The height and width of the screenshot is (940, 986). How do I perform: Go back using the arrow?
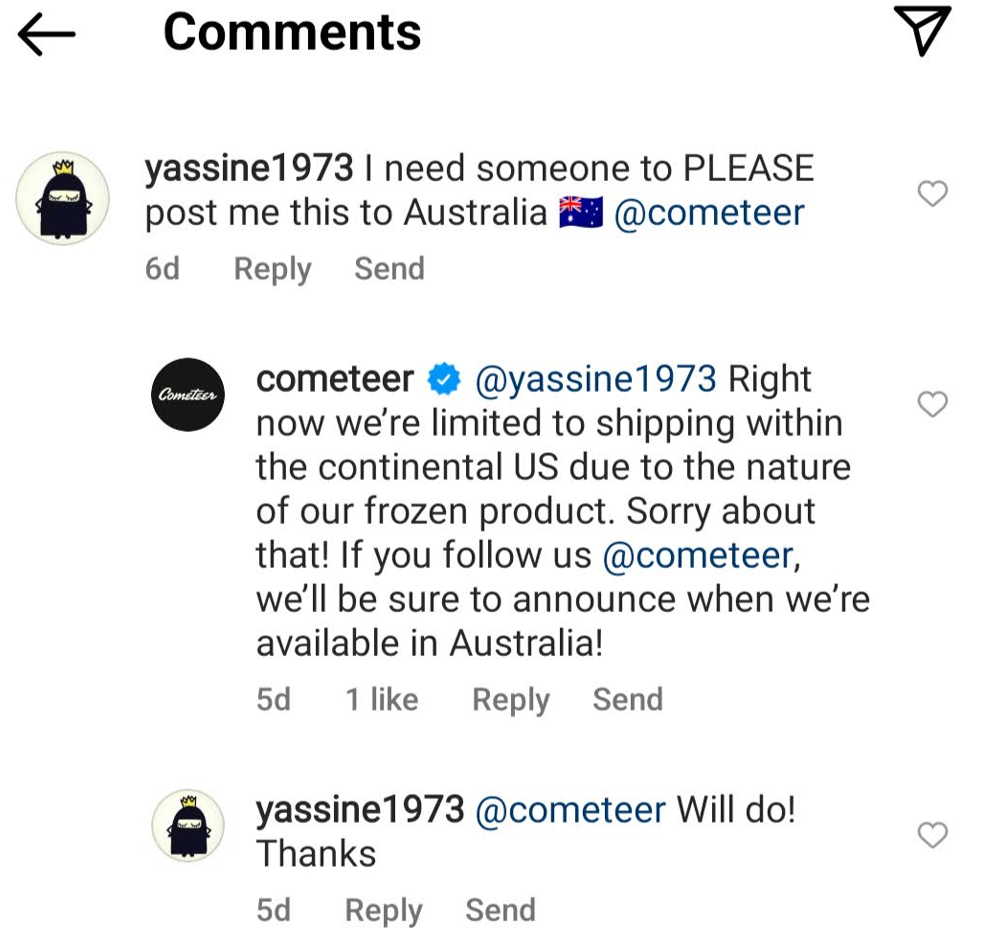tap(47, 35)
